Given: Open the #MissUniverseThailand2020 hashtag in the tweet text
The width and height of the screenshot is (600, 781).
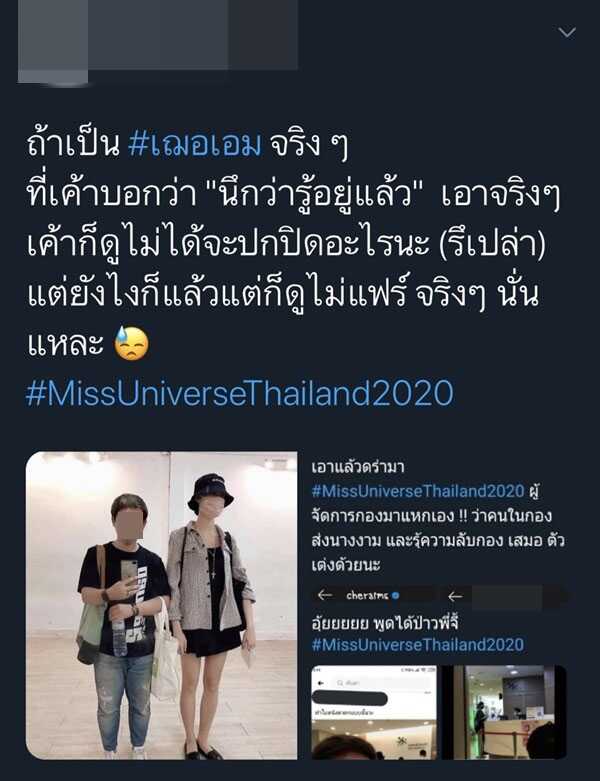Looking at the screenshot, I should pyautogui.click(x=239, y=392).
